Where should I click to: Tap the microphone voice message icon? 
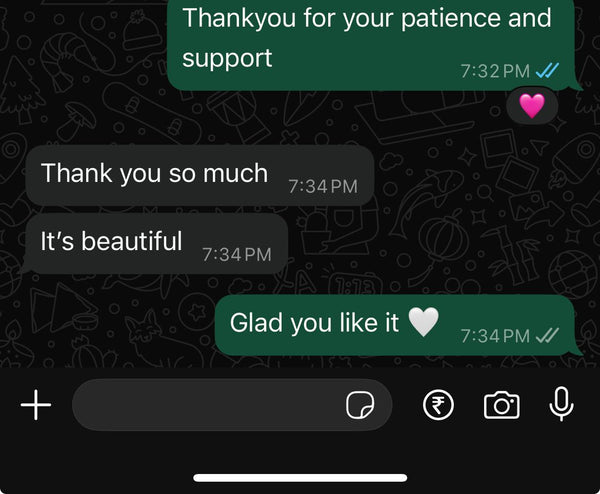coord(561,404)
